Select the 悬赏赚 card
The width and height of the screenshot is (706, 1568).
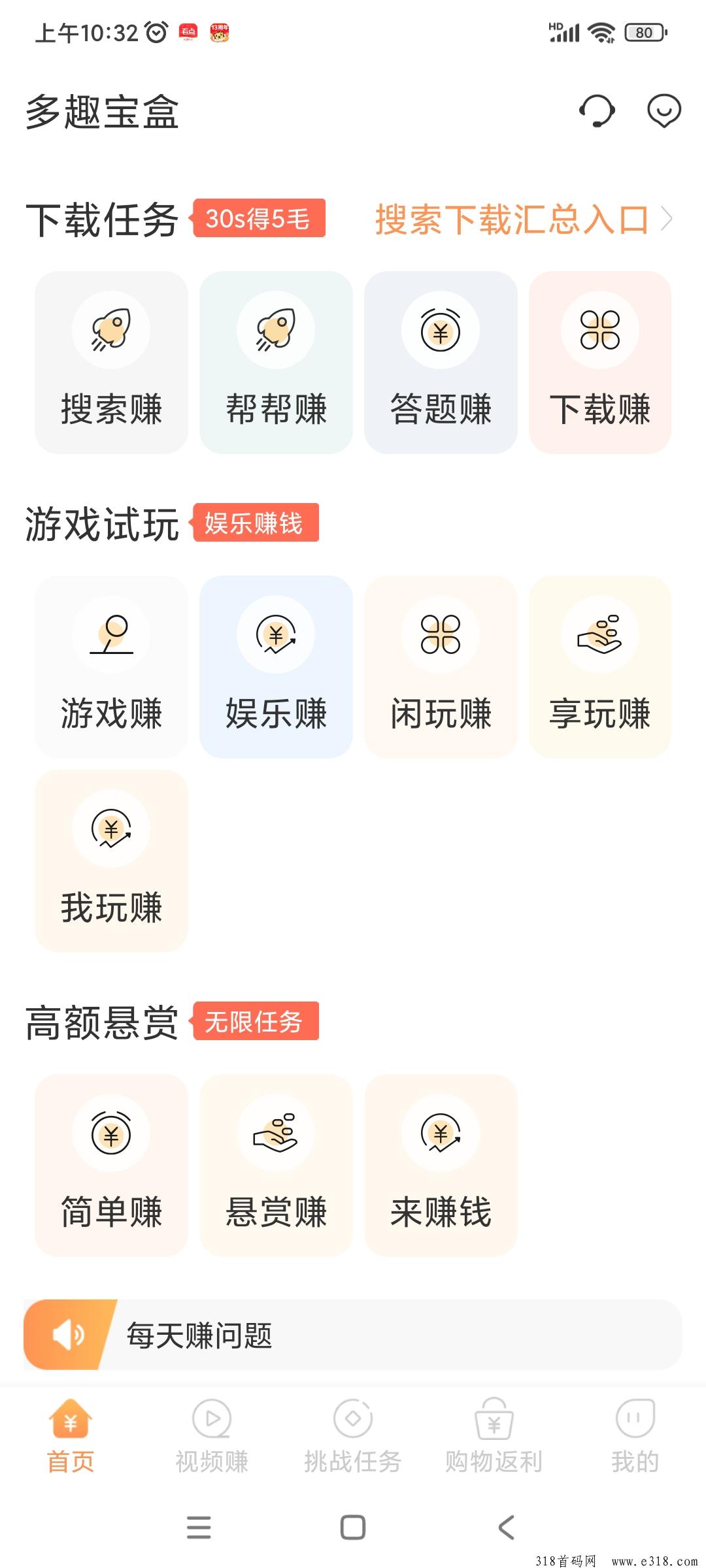[x=276, y=1166]
